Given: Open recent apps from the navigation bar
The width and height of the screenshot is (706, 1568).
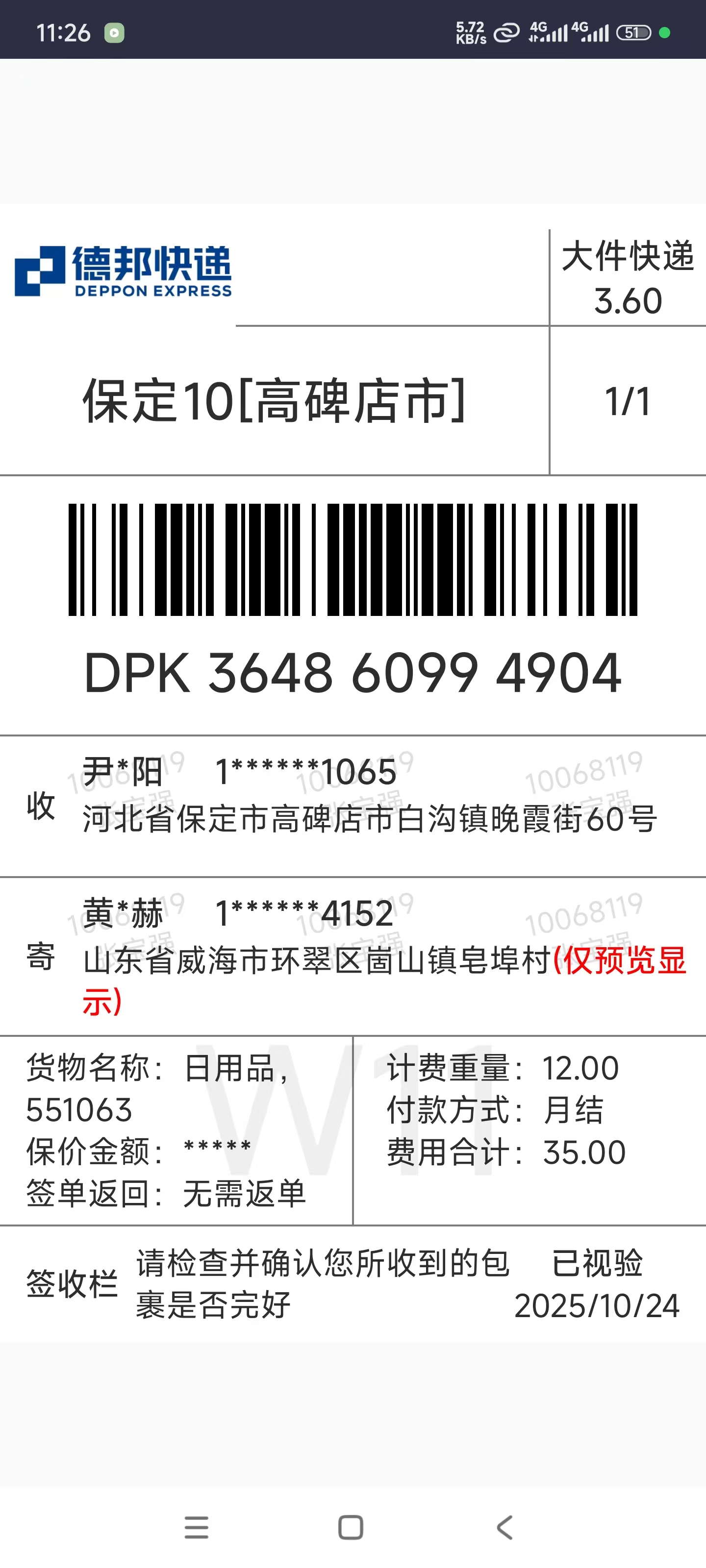Looking at the screenshot, I should click(x=196, y=1527).
